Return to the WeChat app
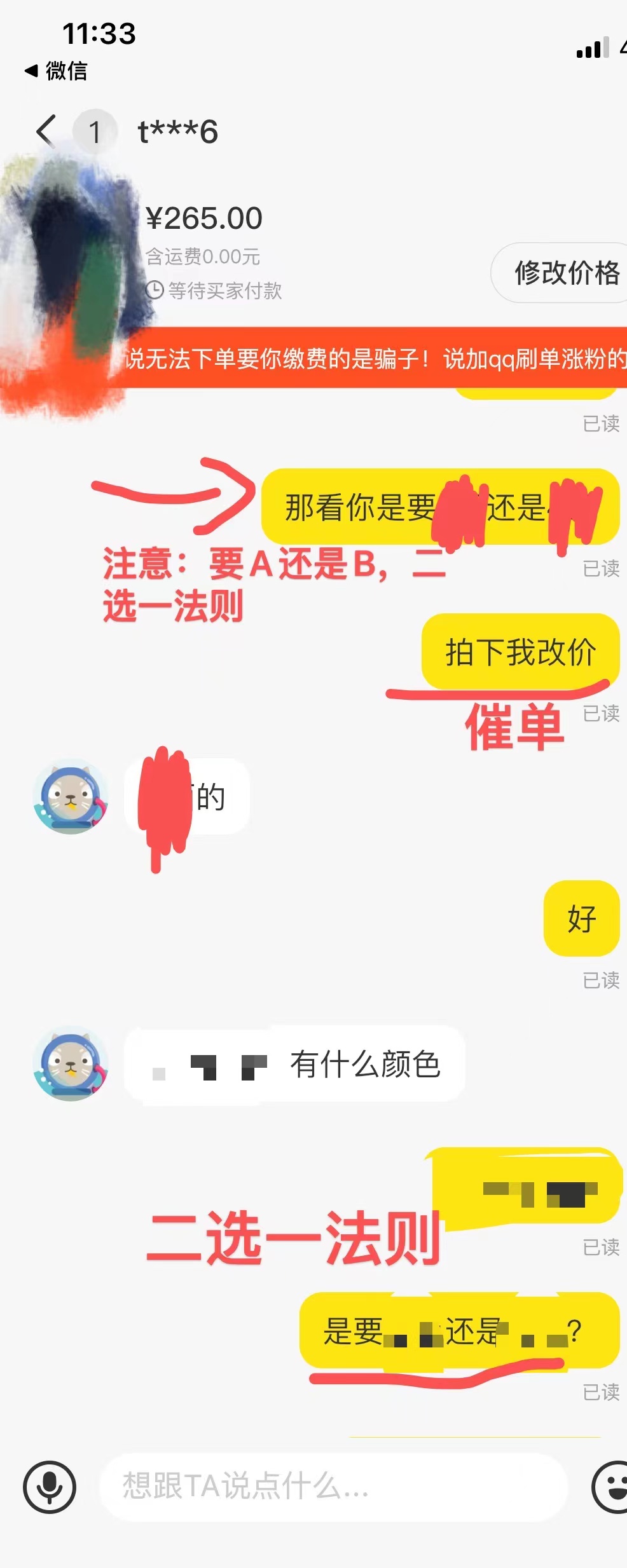Viewport: 627px width, 1568px height. point(56,71)
